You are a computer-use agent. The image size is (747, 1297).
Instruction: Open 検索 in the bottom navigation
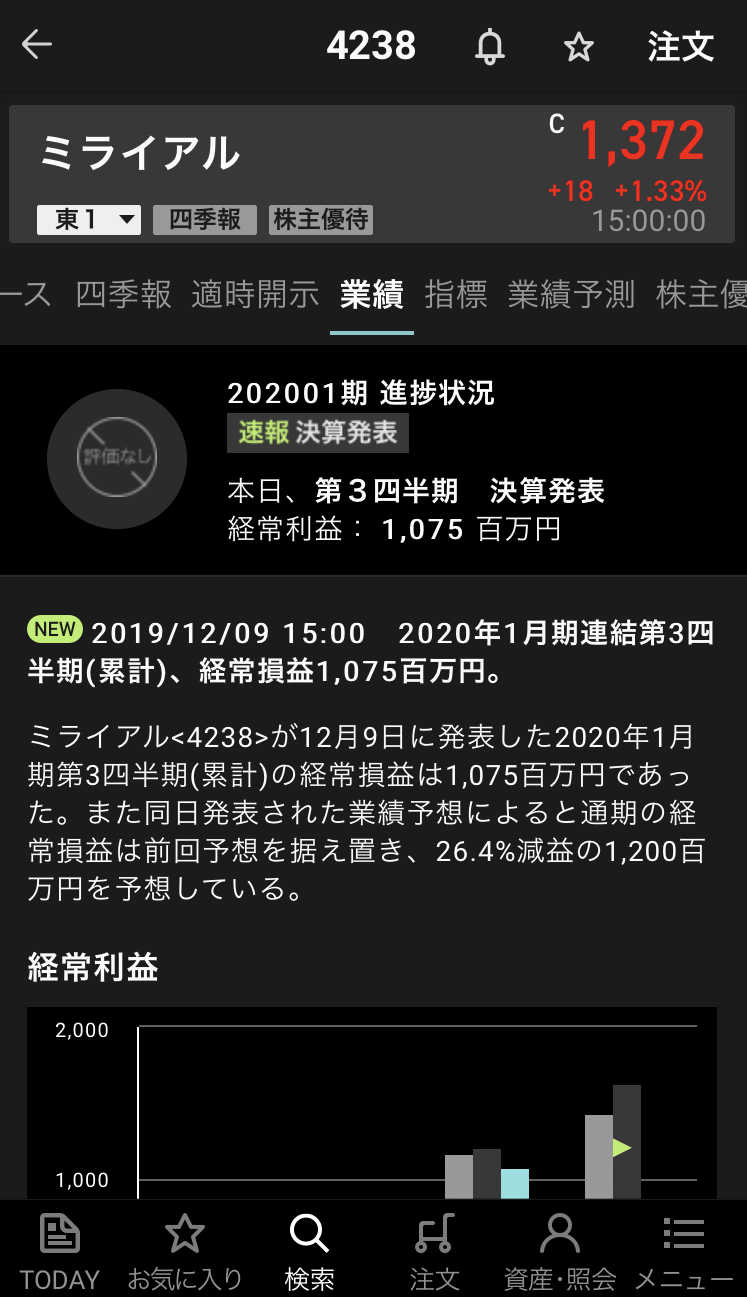tap(309, 1250)
